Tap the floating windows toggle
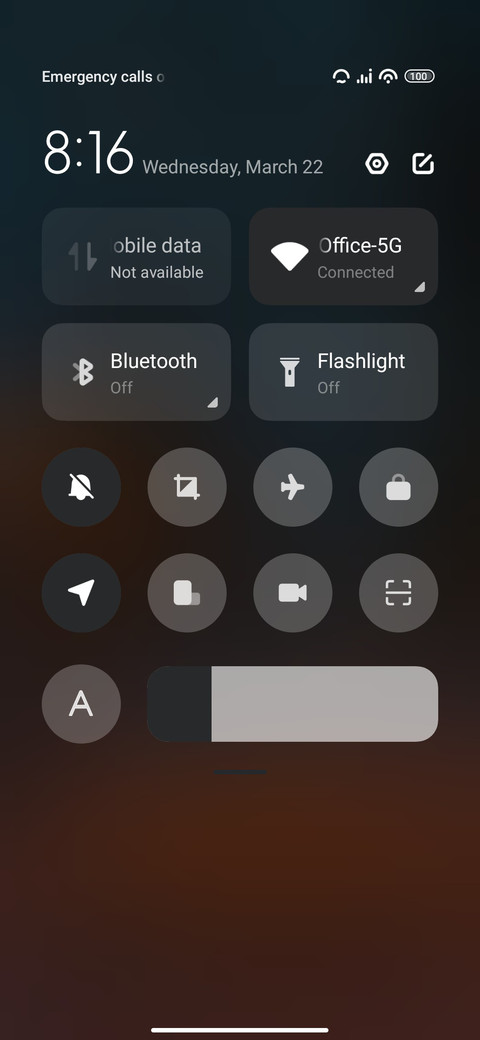The width and height of the screenshot is (480, 1040). pyautogui.click(x=187, y=593)
